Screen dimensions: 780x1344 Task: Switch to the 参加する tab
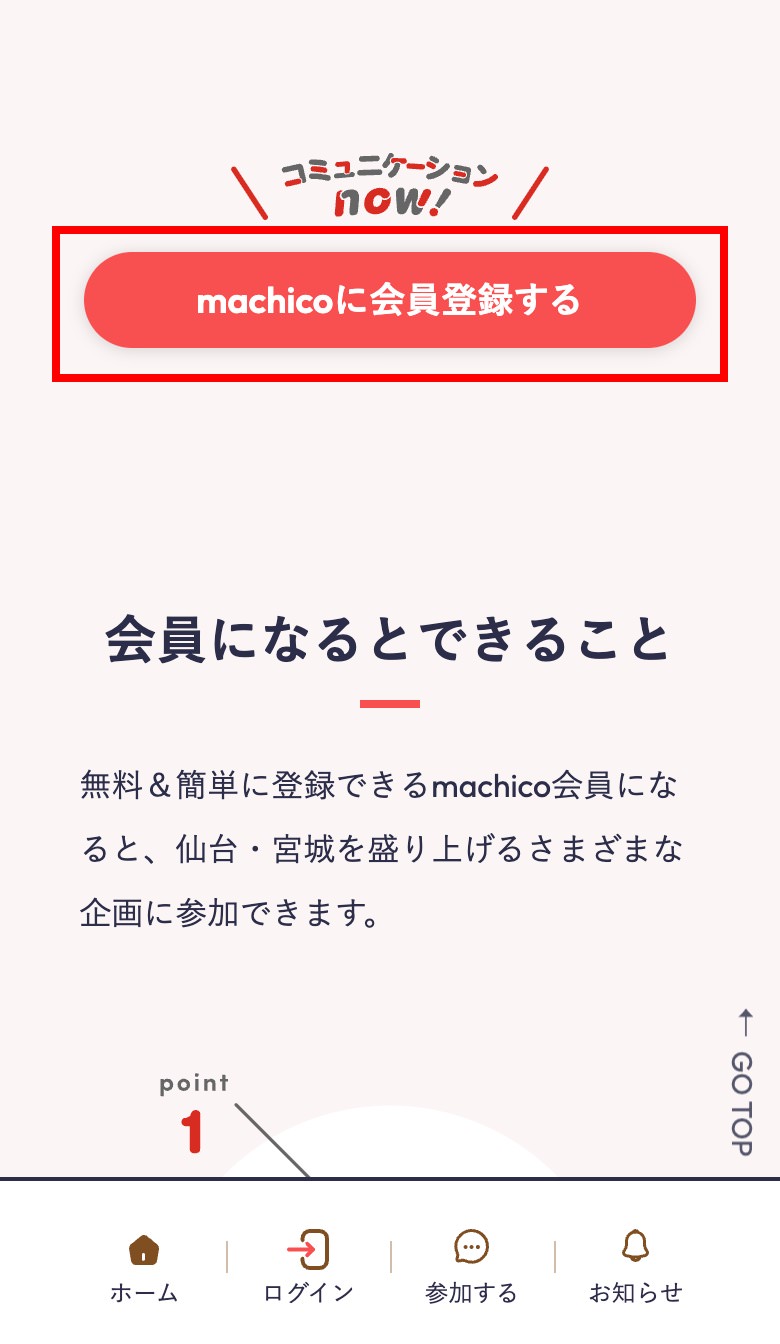coord(471,1267)
